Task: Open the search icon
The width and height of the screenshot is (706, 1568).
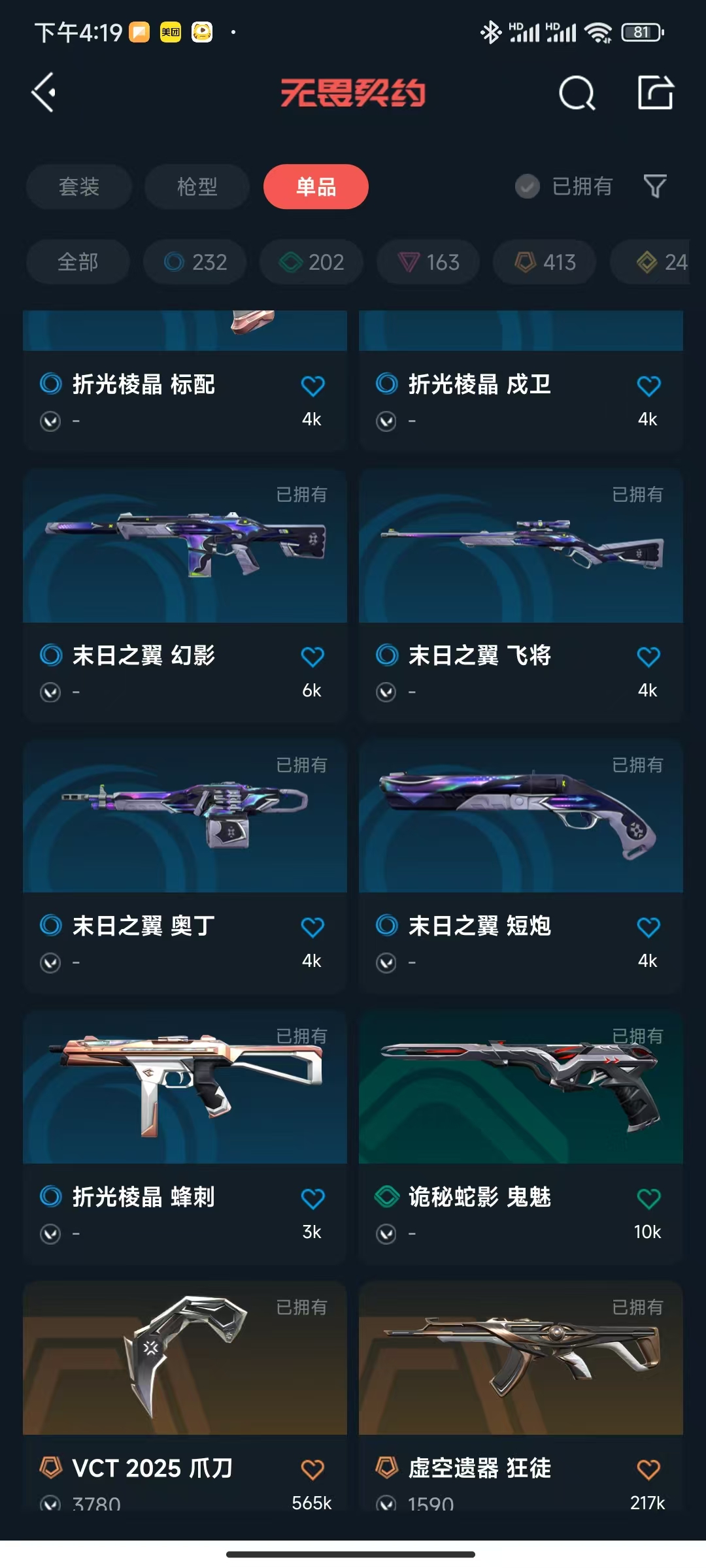Action: click(577, 93)
